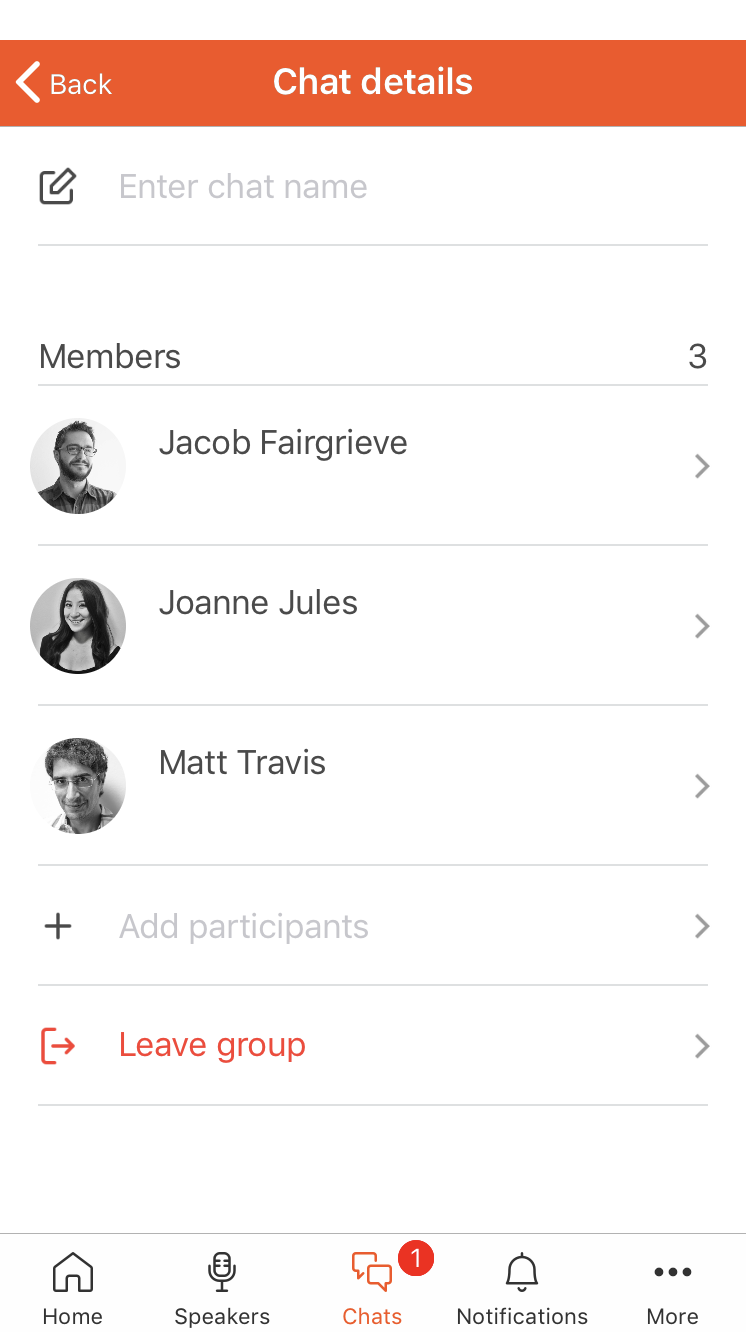View Joanne Jules in members list
The width and height of the screenshot is (746, 1332).
[373, 626]
